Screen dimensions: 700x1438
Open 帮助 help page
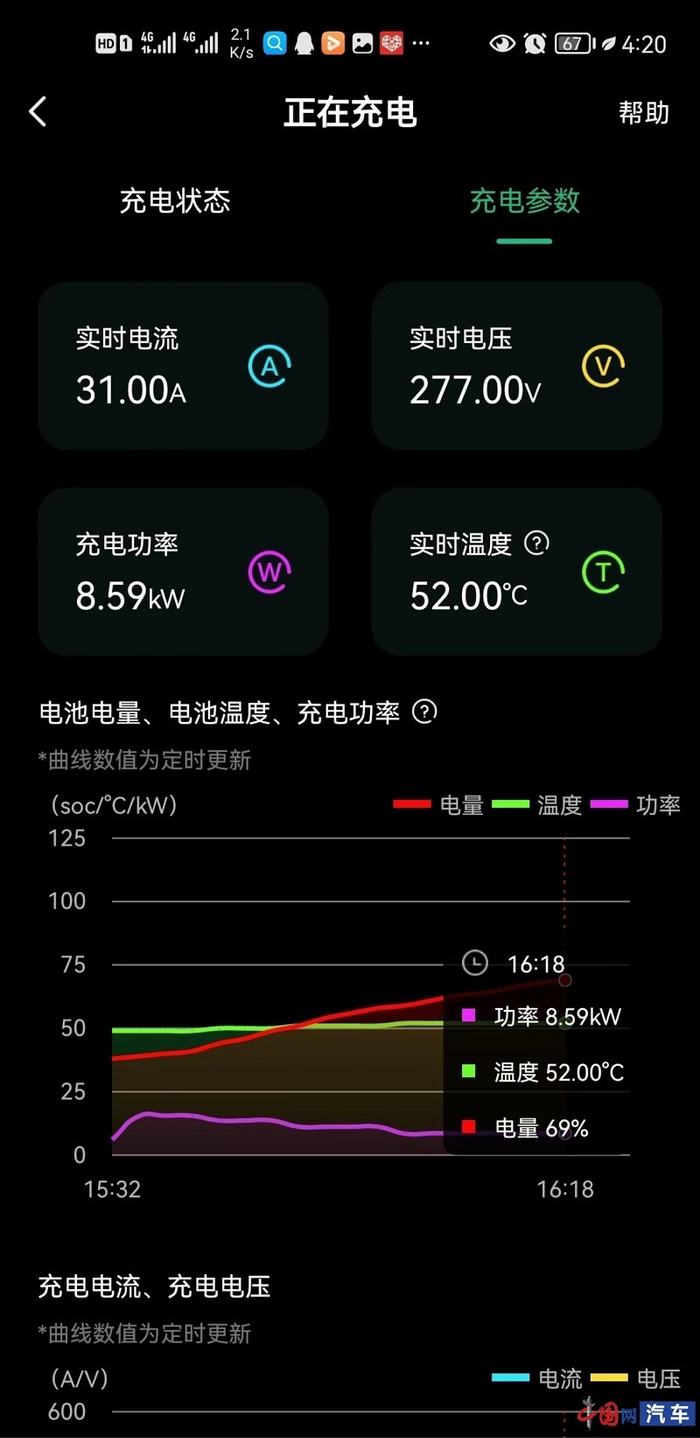pyautogui.click(x=643, y=113)
